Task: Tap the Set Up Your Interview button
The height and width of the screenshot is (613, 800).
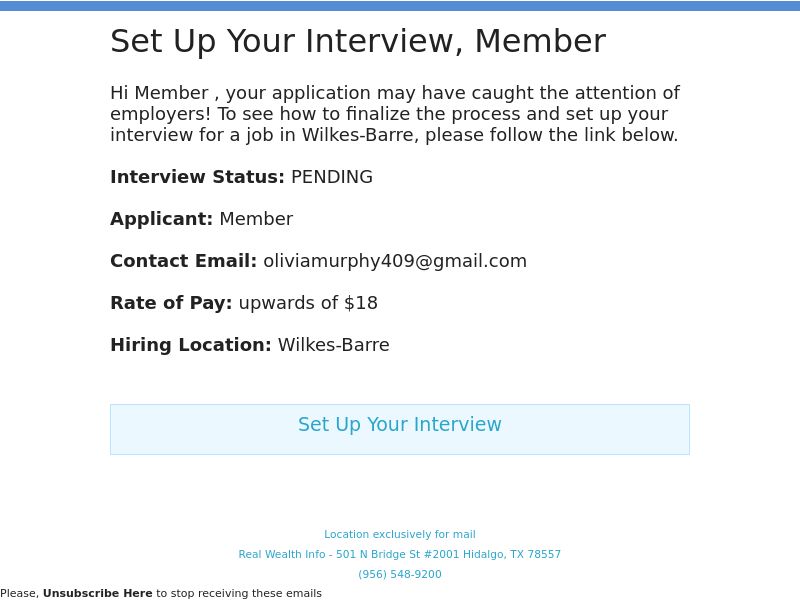Action: tap(399, 428)
